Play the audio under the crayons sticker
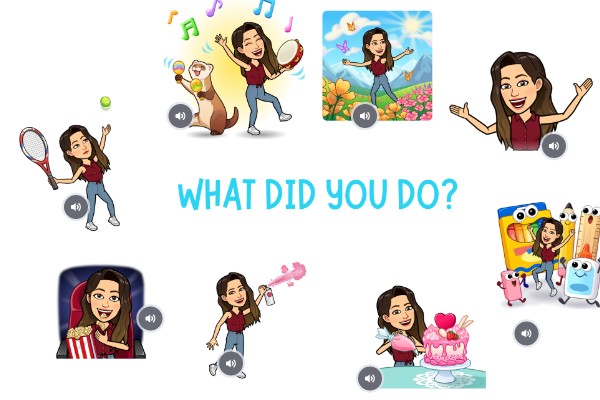Screen dimensions: 600x400 (526, 332)
